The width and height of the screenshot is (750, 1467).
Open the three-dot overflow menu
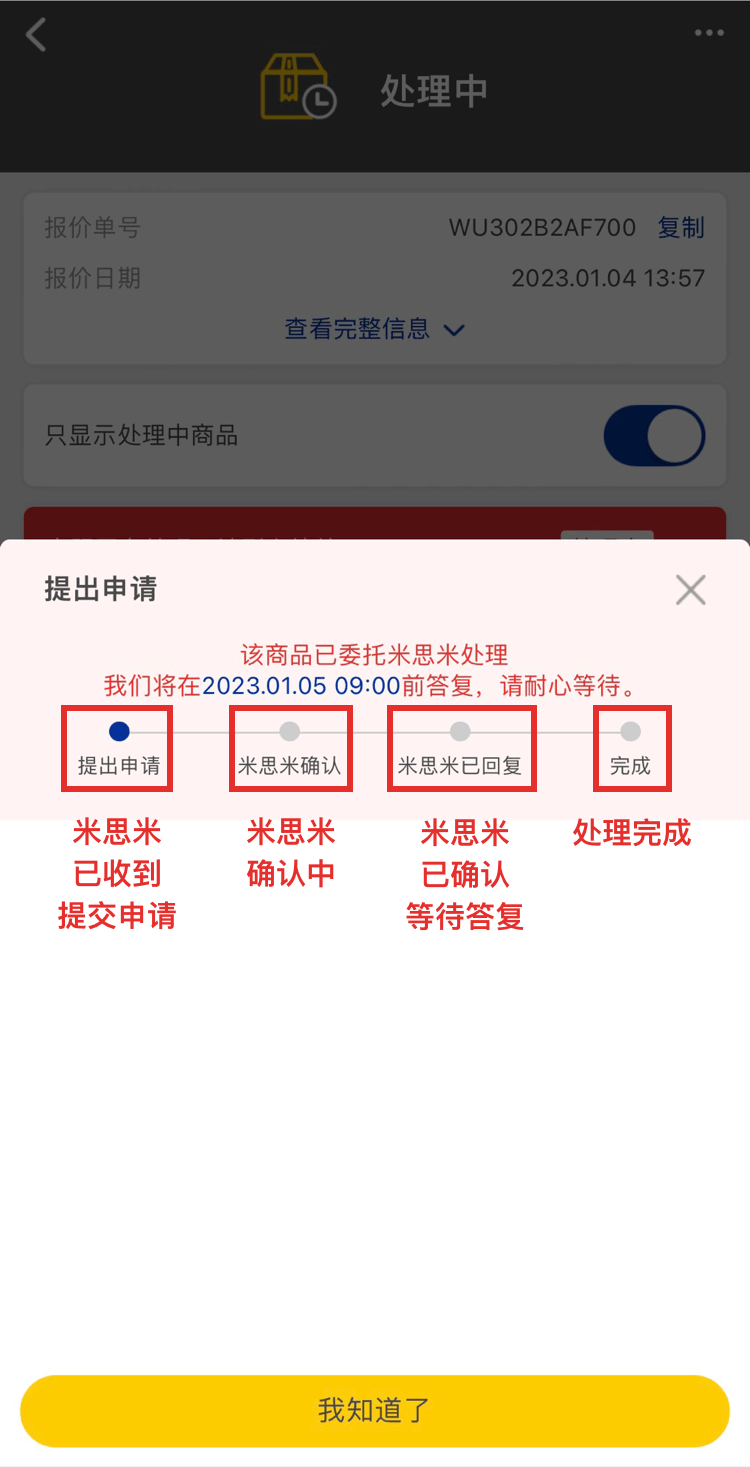click(709, 33)
